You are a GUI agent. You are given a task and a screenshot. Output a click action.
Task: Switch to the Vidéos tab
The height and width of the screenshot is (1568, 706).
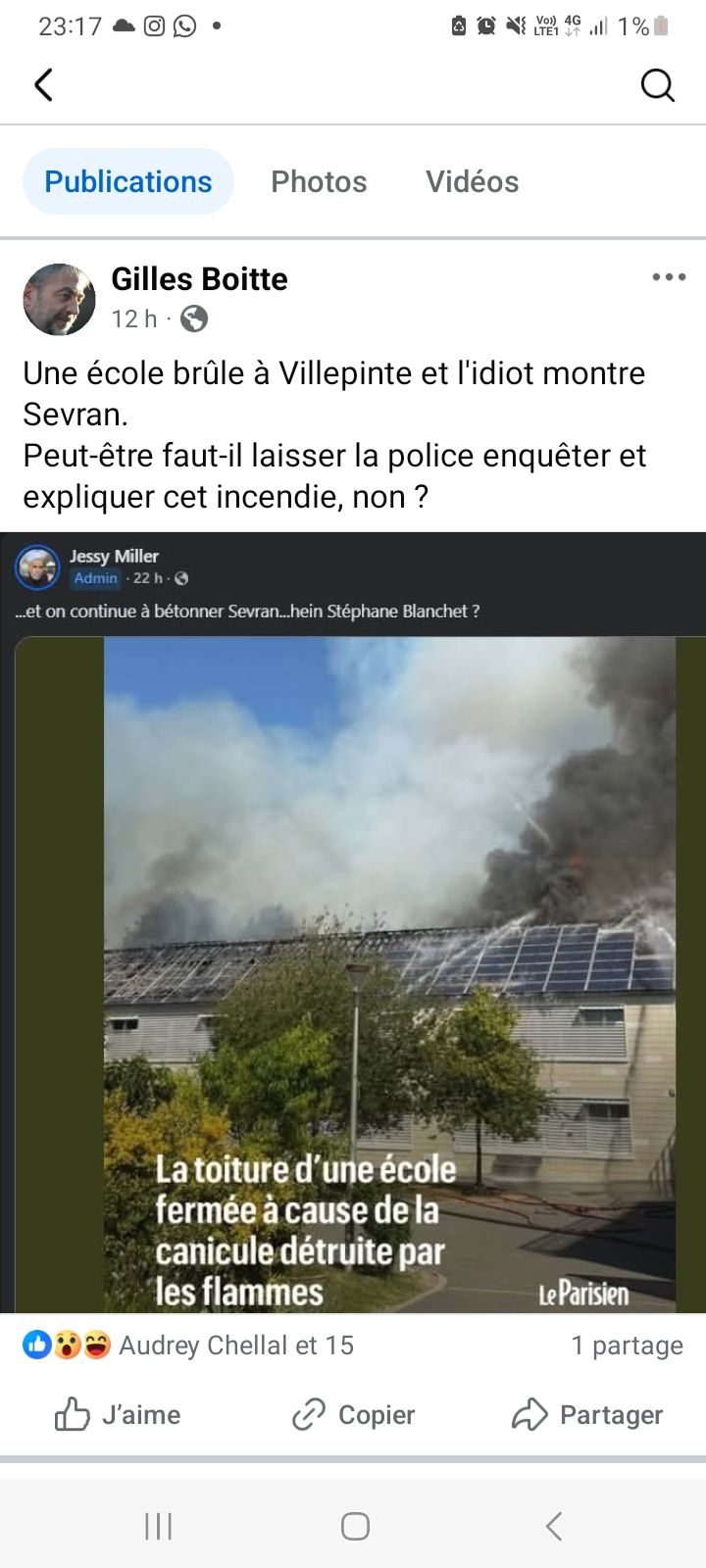pyautogui.click(x=472, y=181)
